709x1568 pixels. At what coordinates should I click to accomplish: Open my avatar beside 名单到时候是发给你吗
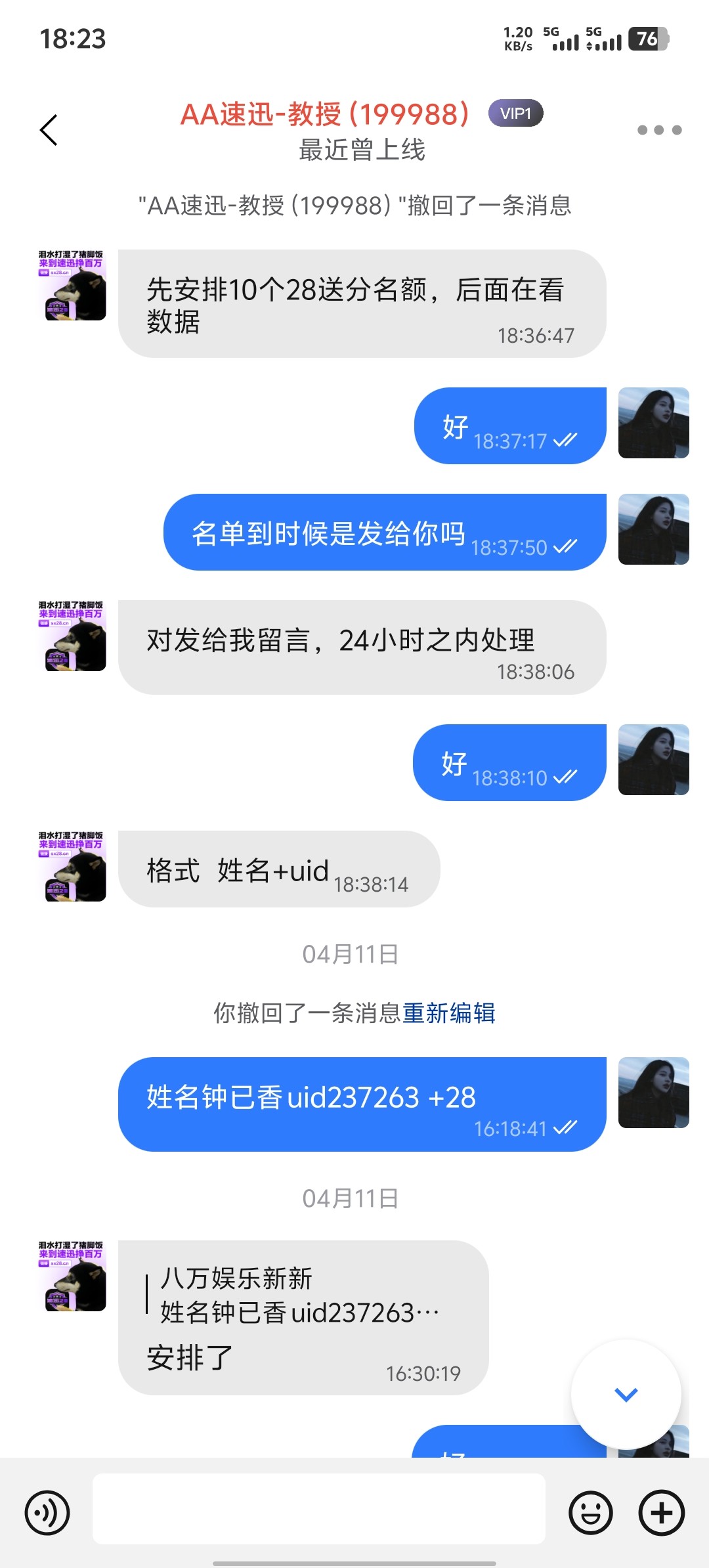click(653, 529)
